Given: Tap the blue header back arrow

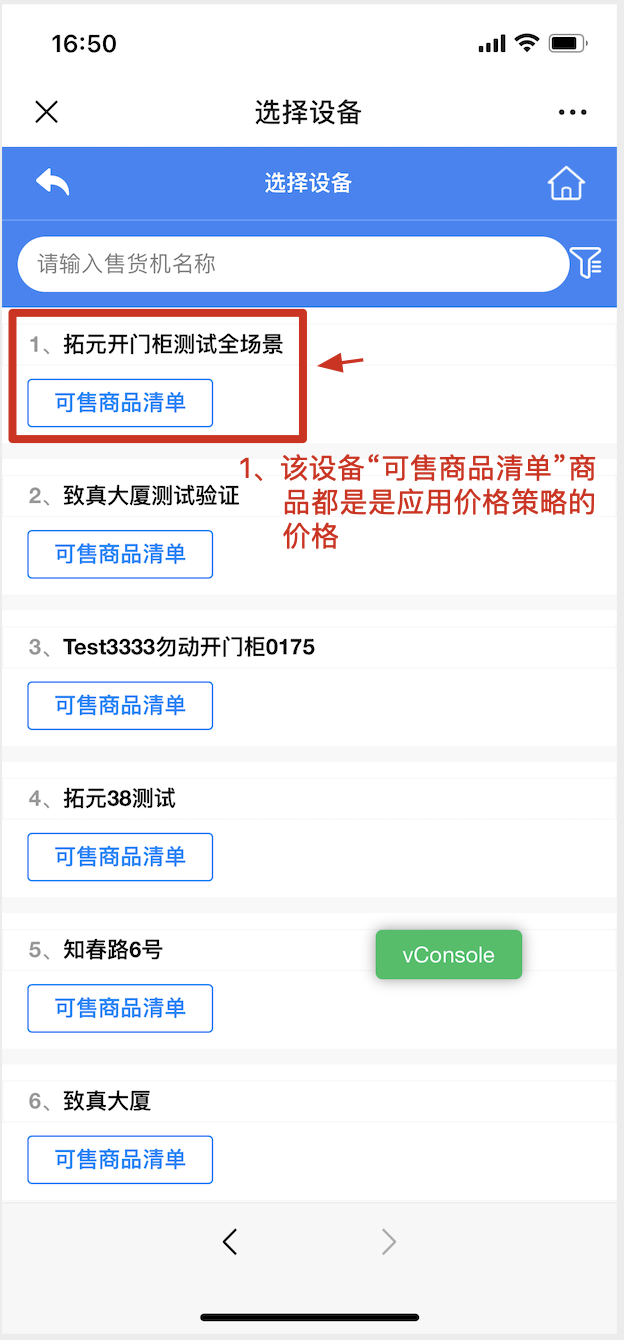Looking at the screenshot, I should pos(53,183).
